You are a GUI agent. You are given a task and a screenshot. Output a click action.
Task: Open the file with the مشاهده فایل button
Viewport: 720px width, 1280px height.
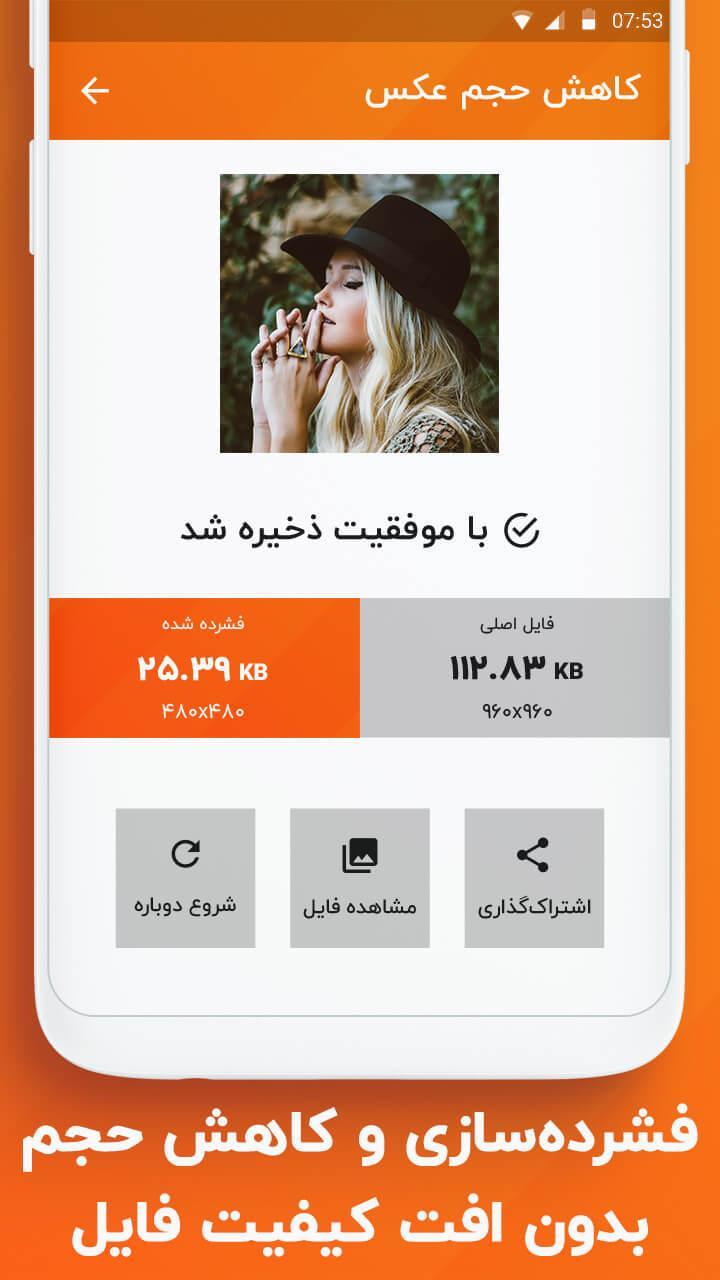(x=360, y=878)
